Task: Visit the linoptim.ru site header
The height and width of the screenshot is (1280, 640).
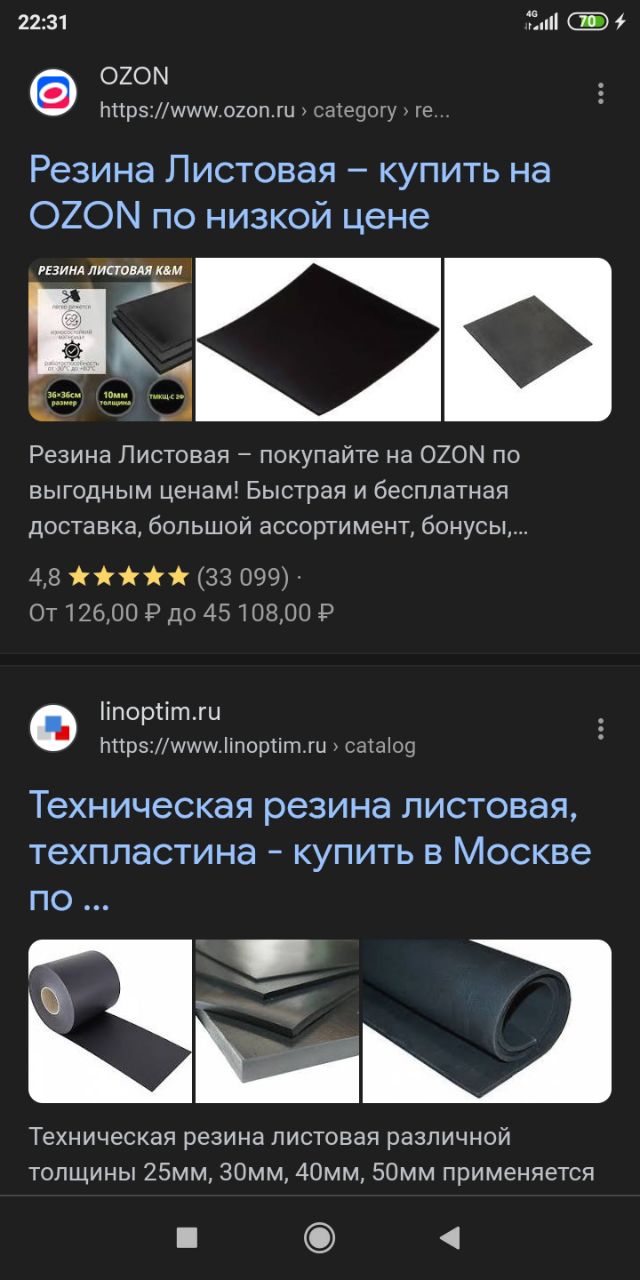Action: (222, 729)
